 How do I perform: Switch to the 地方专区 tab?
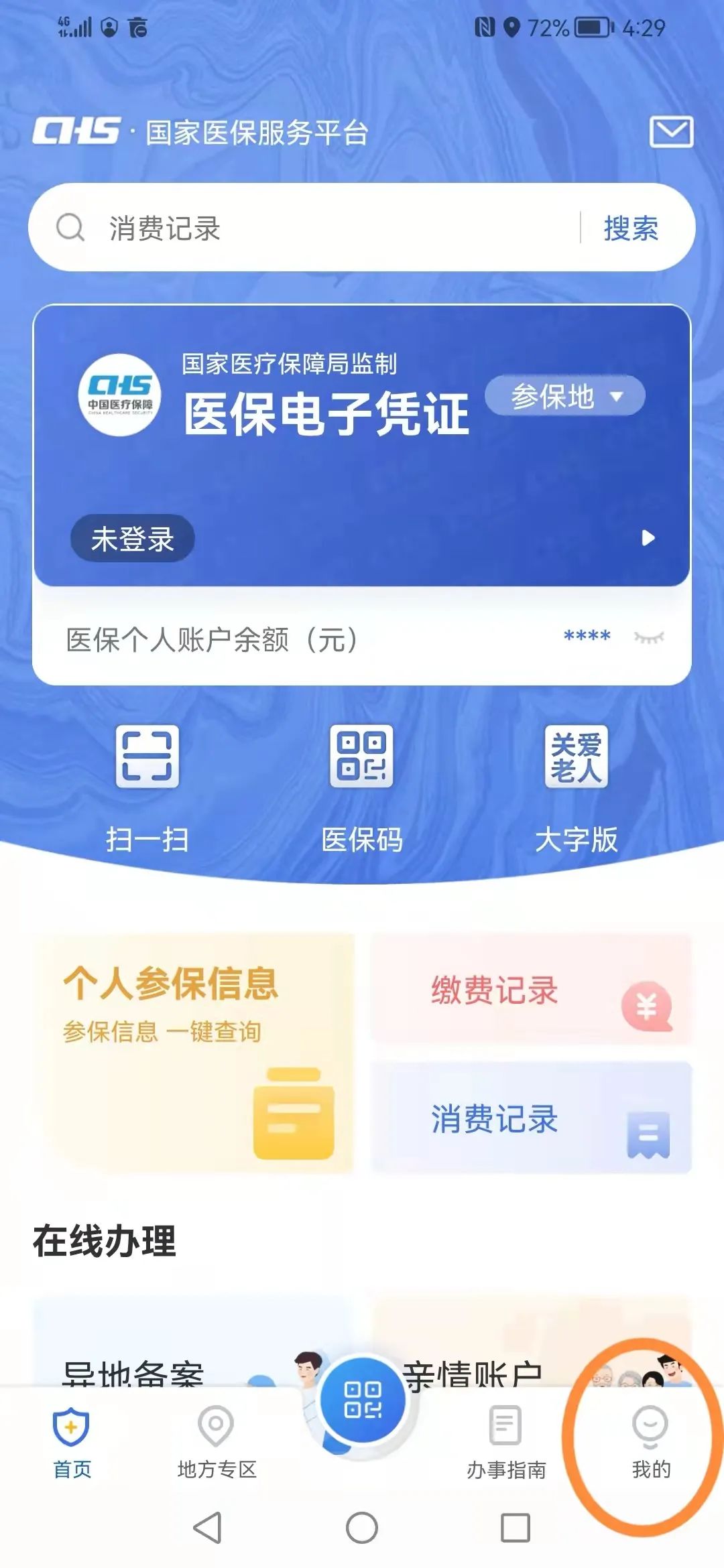[x=217, y=1441]
